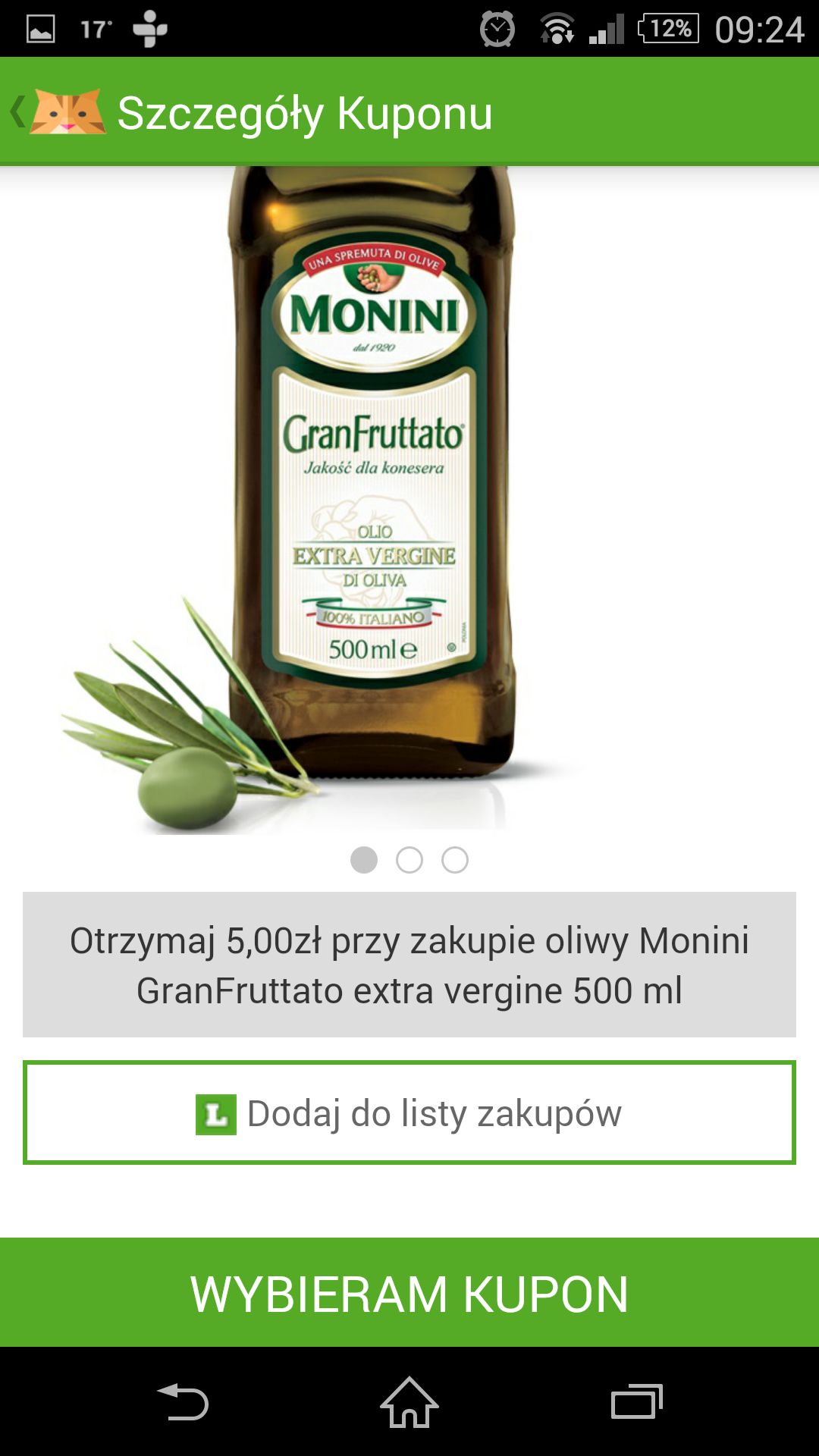Viewport: 819px width, 1456px height.
Task: Jump to third image page dot
Action: pos(455,860)
